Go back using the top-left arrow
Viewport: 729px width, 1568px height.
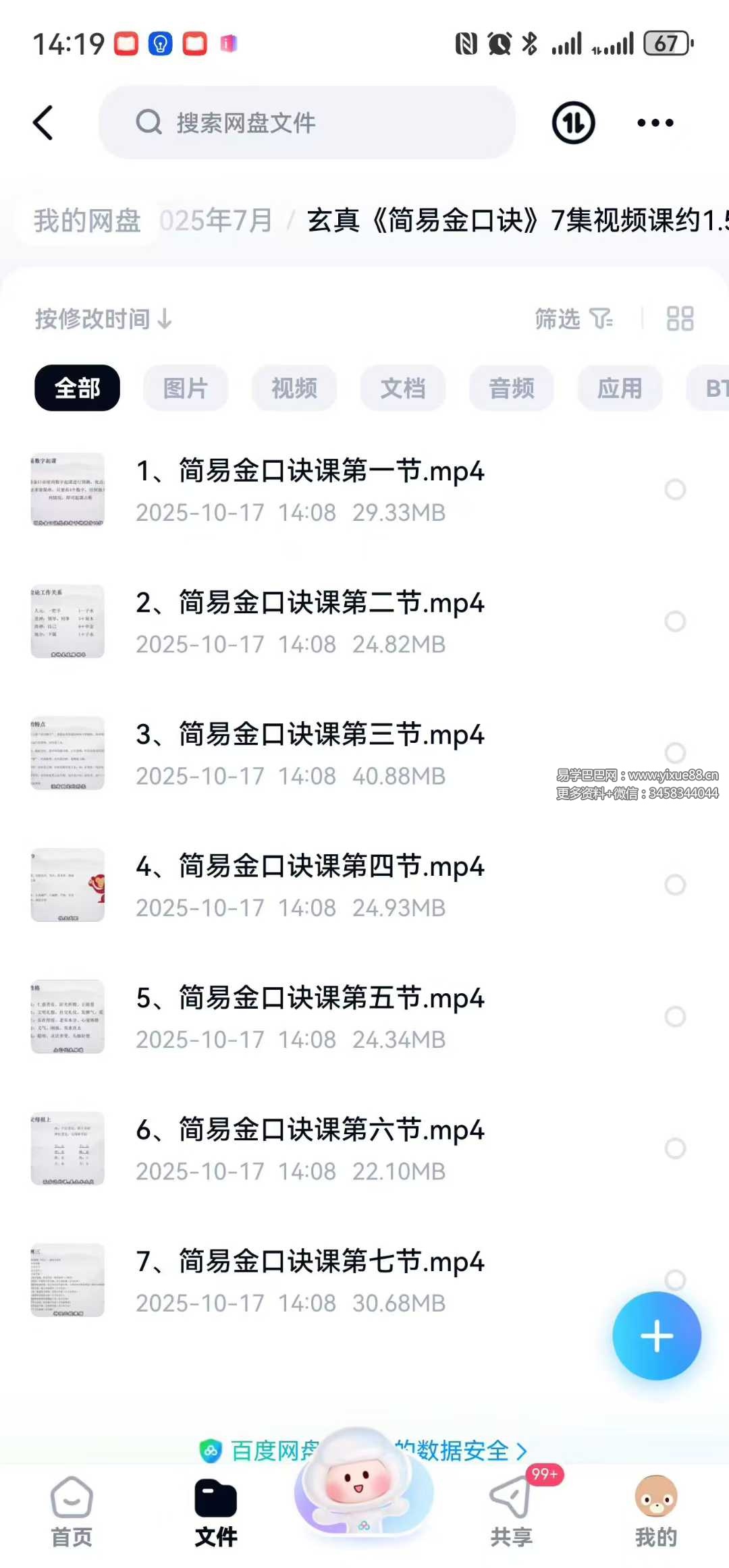click(43, 123)
